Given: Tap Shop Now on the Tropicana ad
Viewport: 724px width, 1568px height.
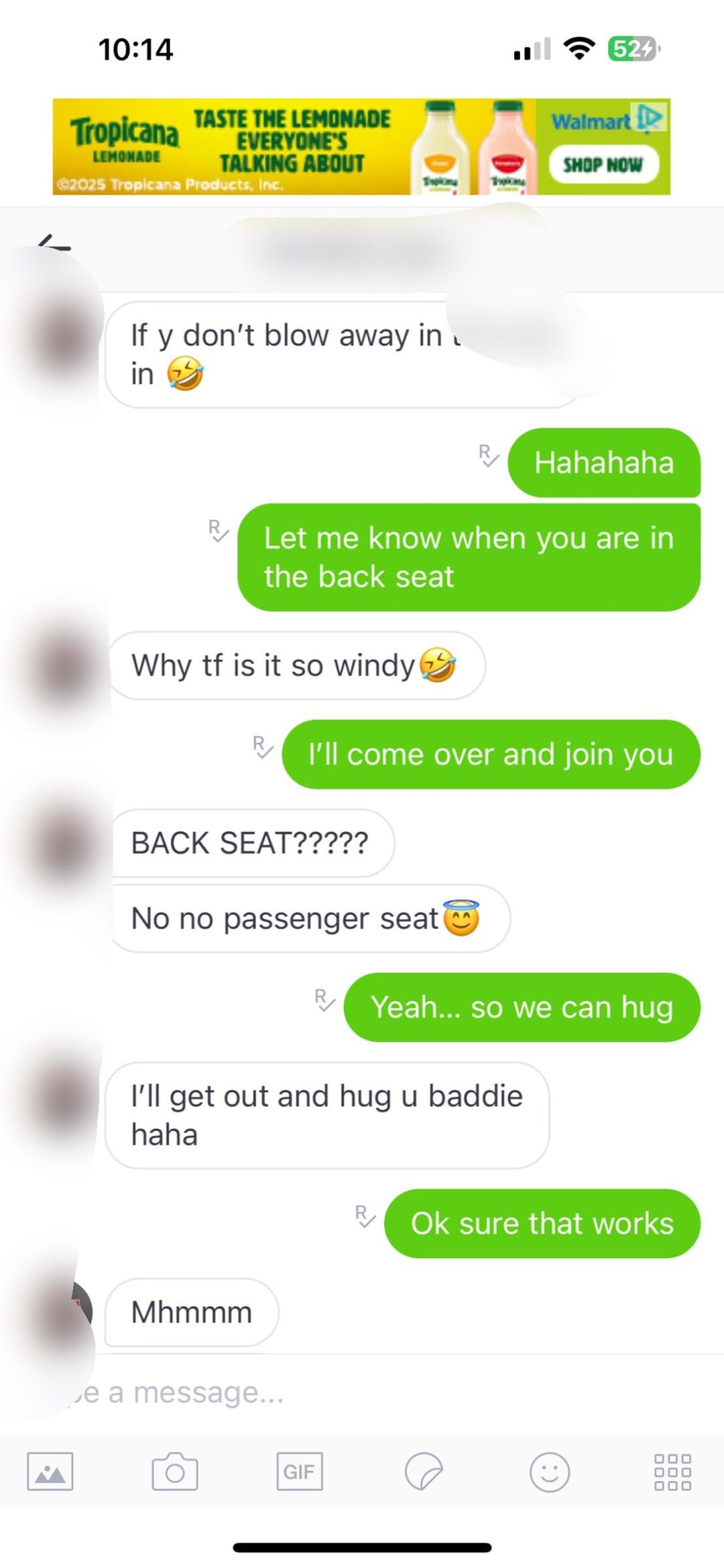Looking at the screenshot, I should click(x=603, y=164).
